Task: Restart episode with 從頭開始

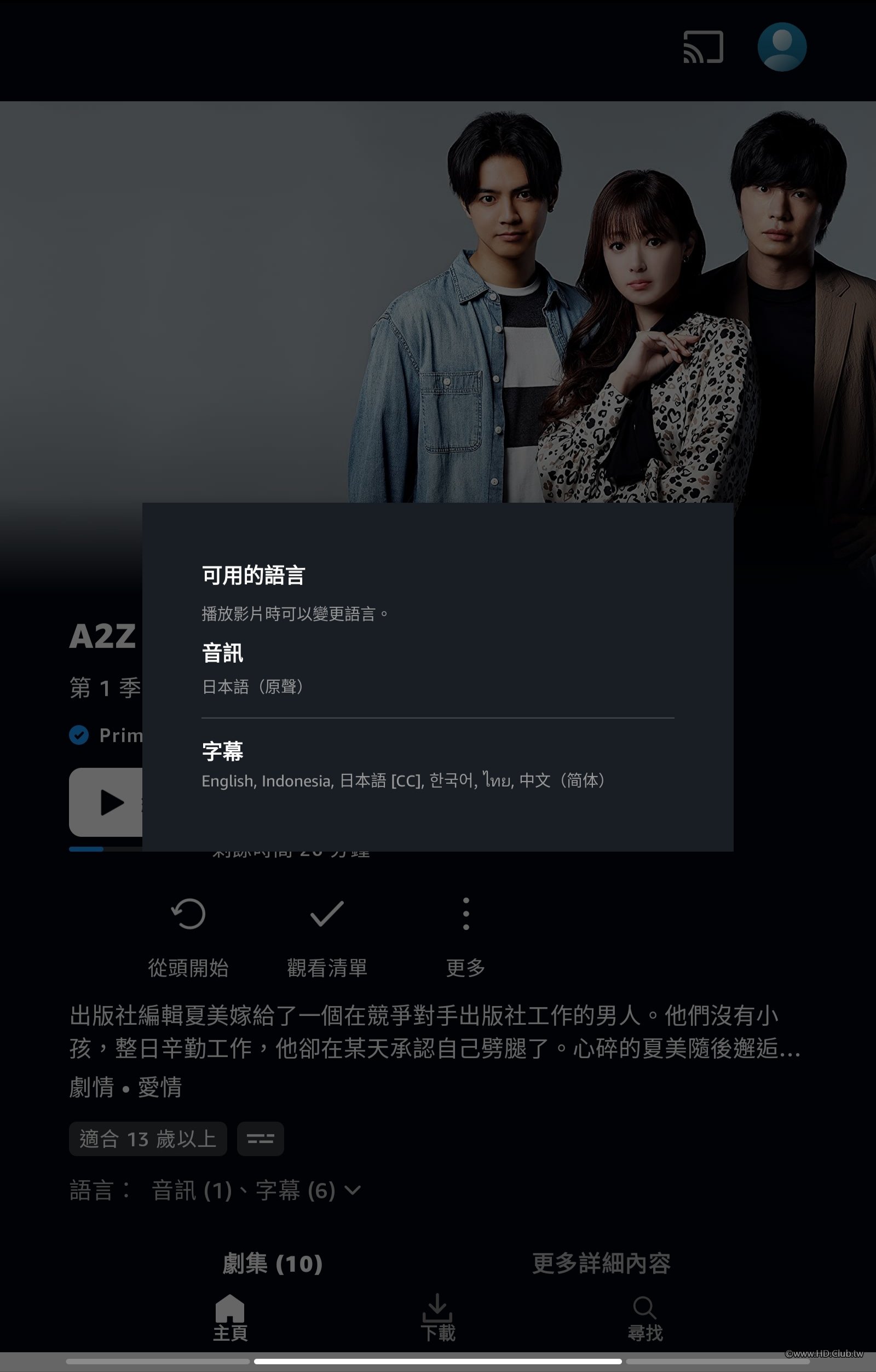Action: [x=188, y=935]
